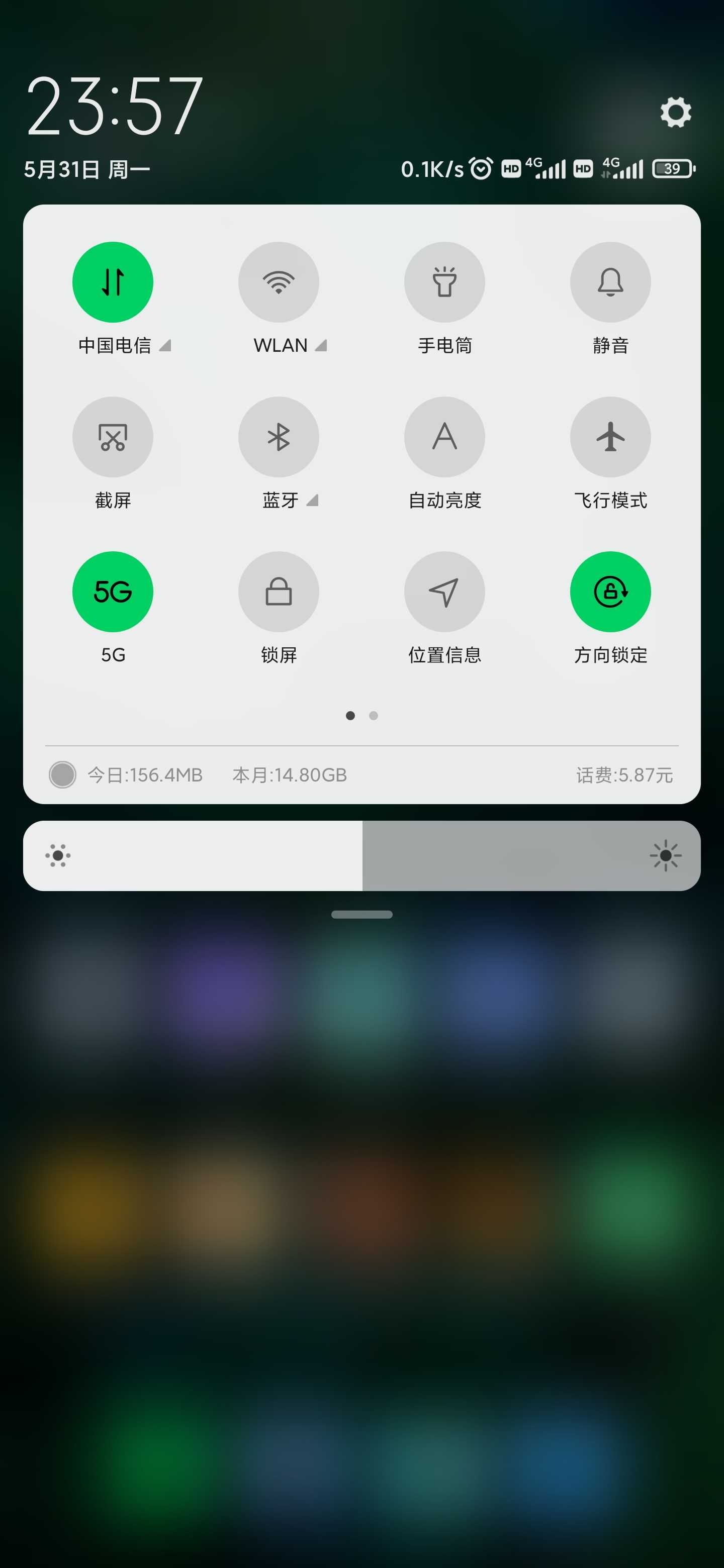
Task: Enable 位置信息 location
Action: coord(444,591)
